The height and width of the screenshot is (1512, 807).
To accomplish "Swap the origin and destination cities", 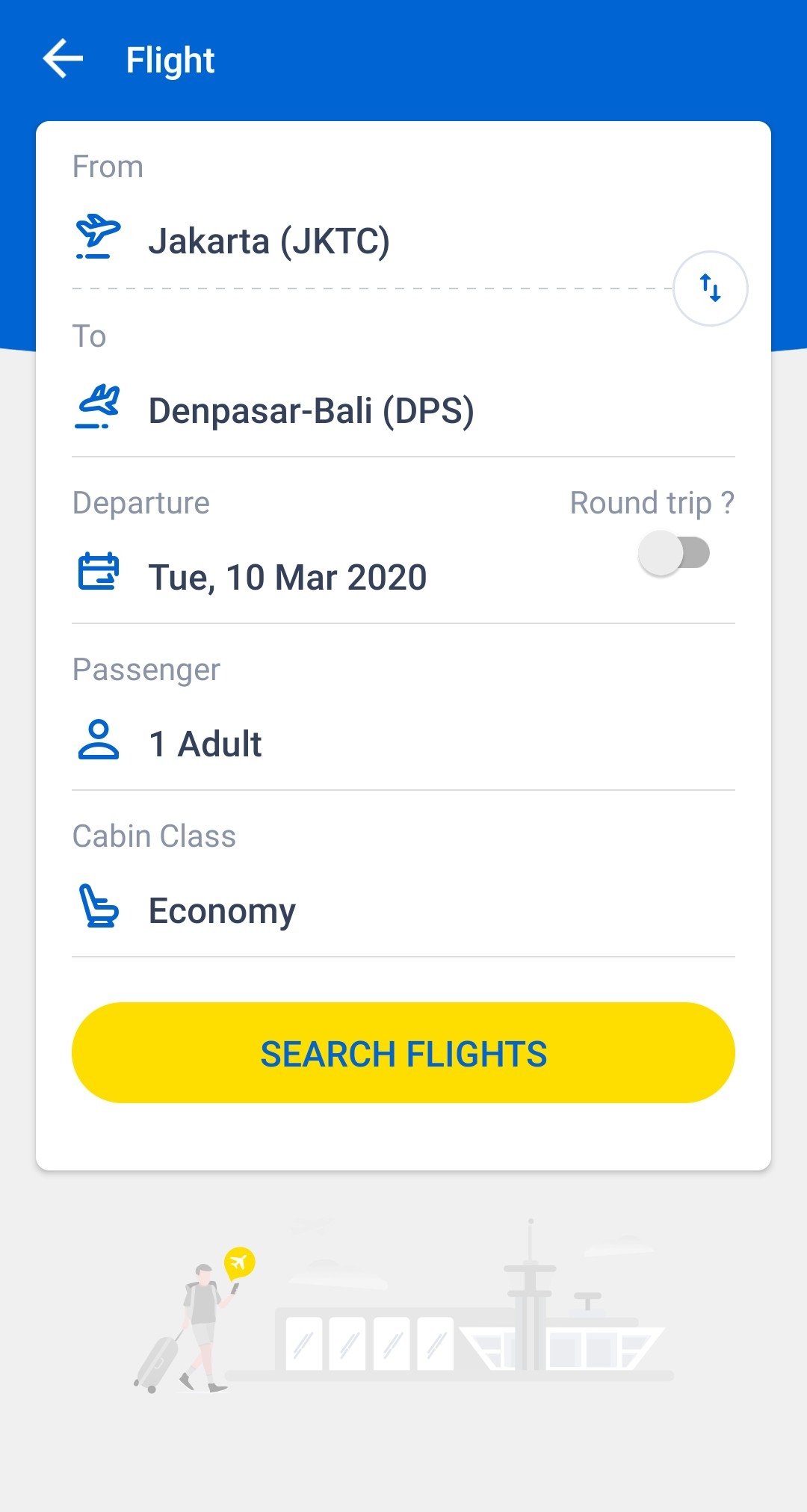I will click(710, 288).
